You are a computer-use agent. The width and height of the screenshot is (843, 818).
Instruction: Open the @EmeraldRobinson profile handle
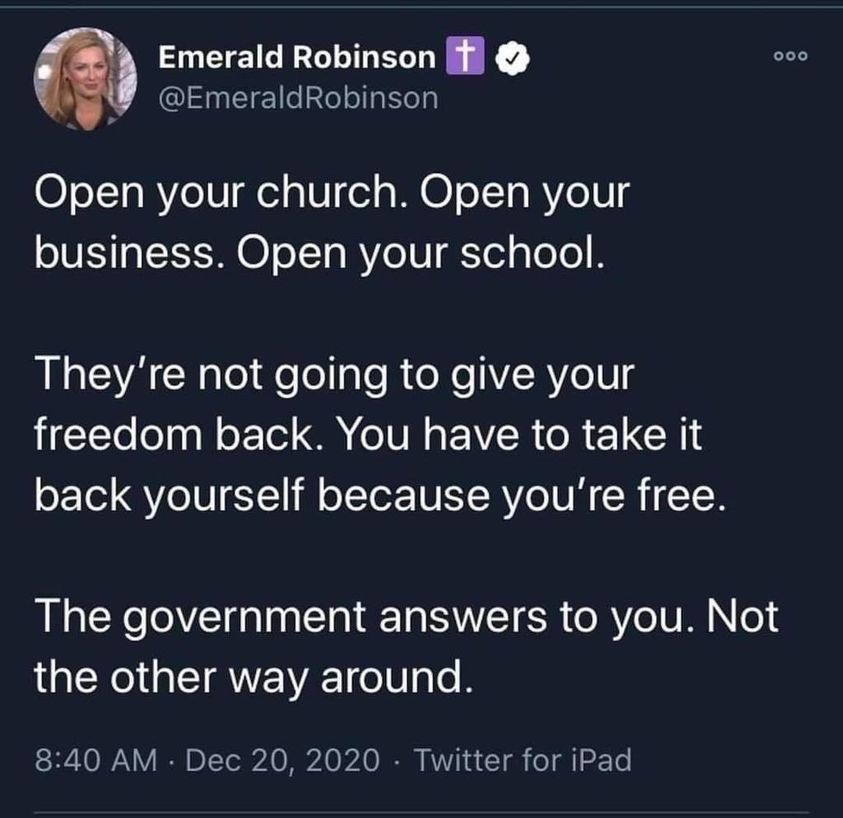[298, 98]
